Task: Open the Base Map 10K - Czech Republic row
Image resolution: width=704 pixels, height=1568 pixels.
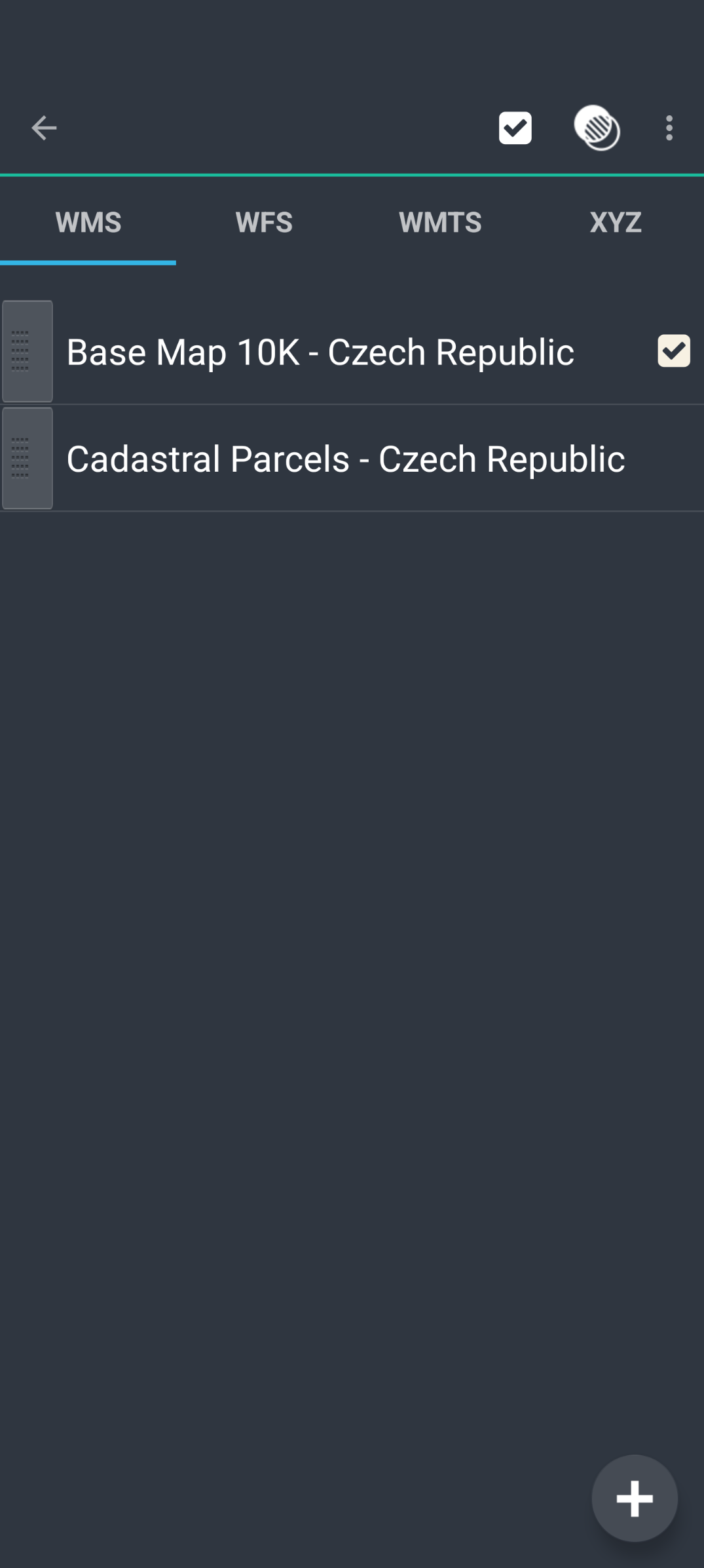Action: 320,352
